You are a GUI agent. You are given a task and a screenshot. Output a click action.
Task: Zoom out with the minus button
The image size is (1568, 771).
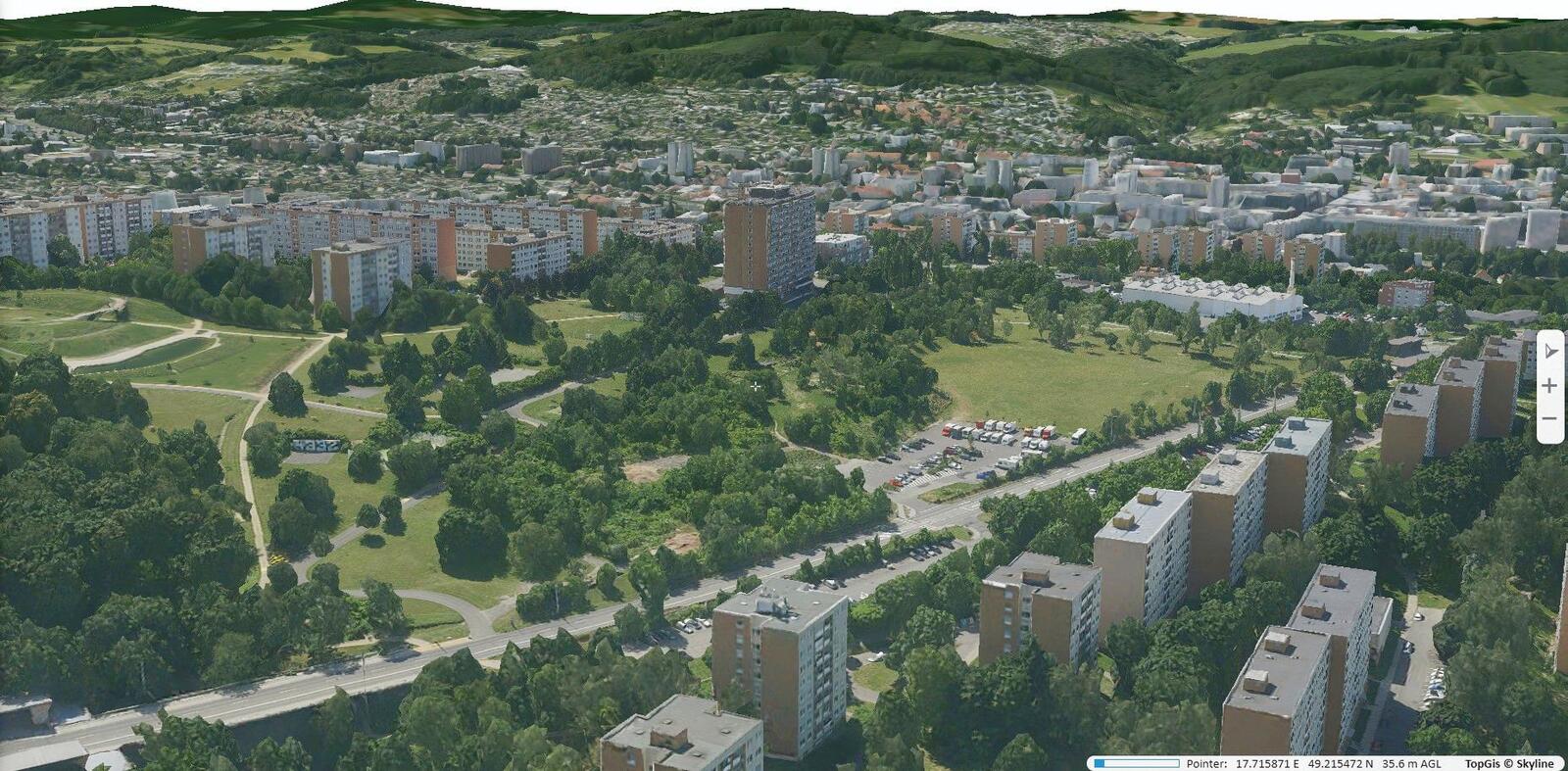coord(1549,419)
